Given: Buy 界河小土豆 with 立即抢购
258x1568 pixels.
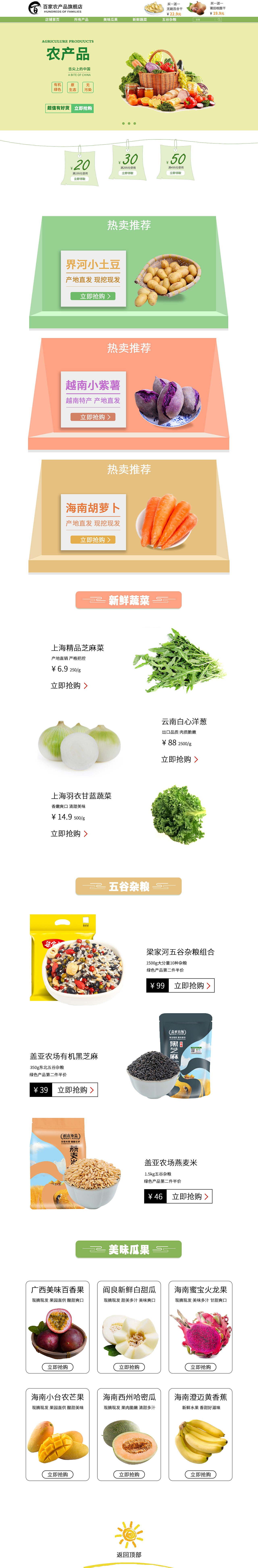Looking at the screenshot, I should [x=93, y=297].
